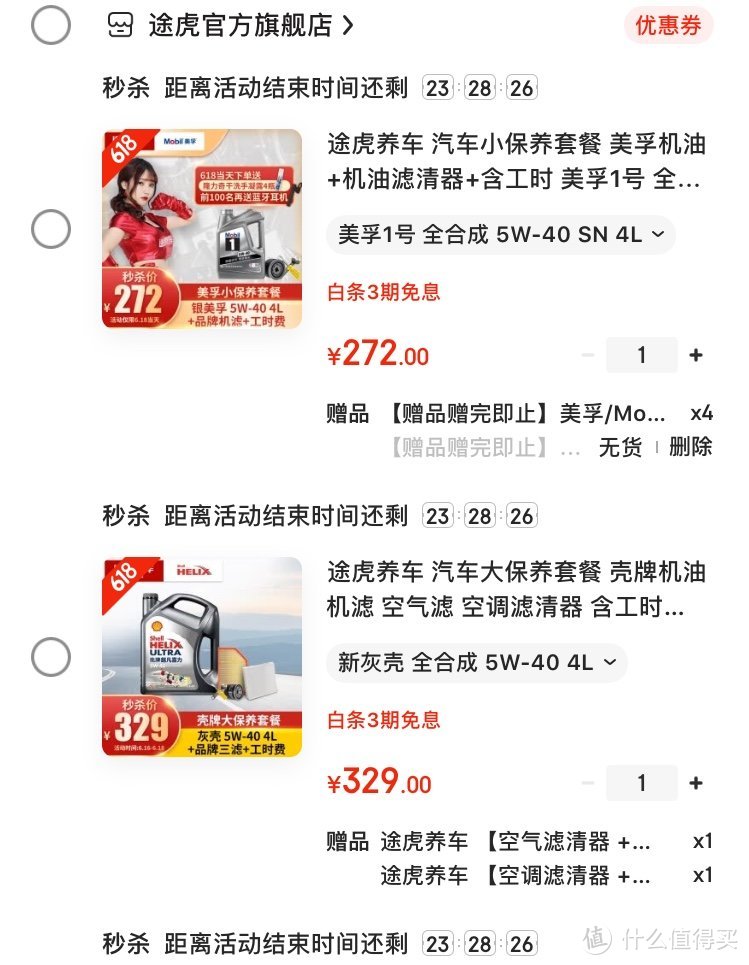Click the quantity input showing 1 for Shell
Viewport: 749px width, 965px height.
click(641, 782)
